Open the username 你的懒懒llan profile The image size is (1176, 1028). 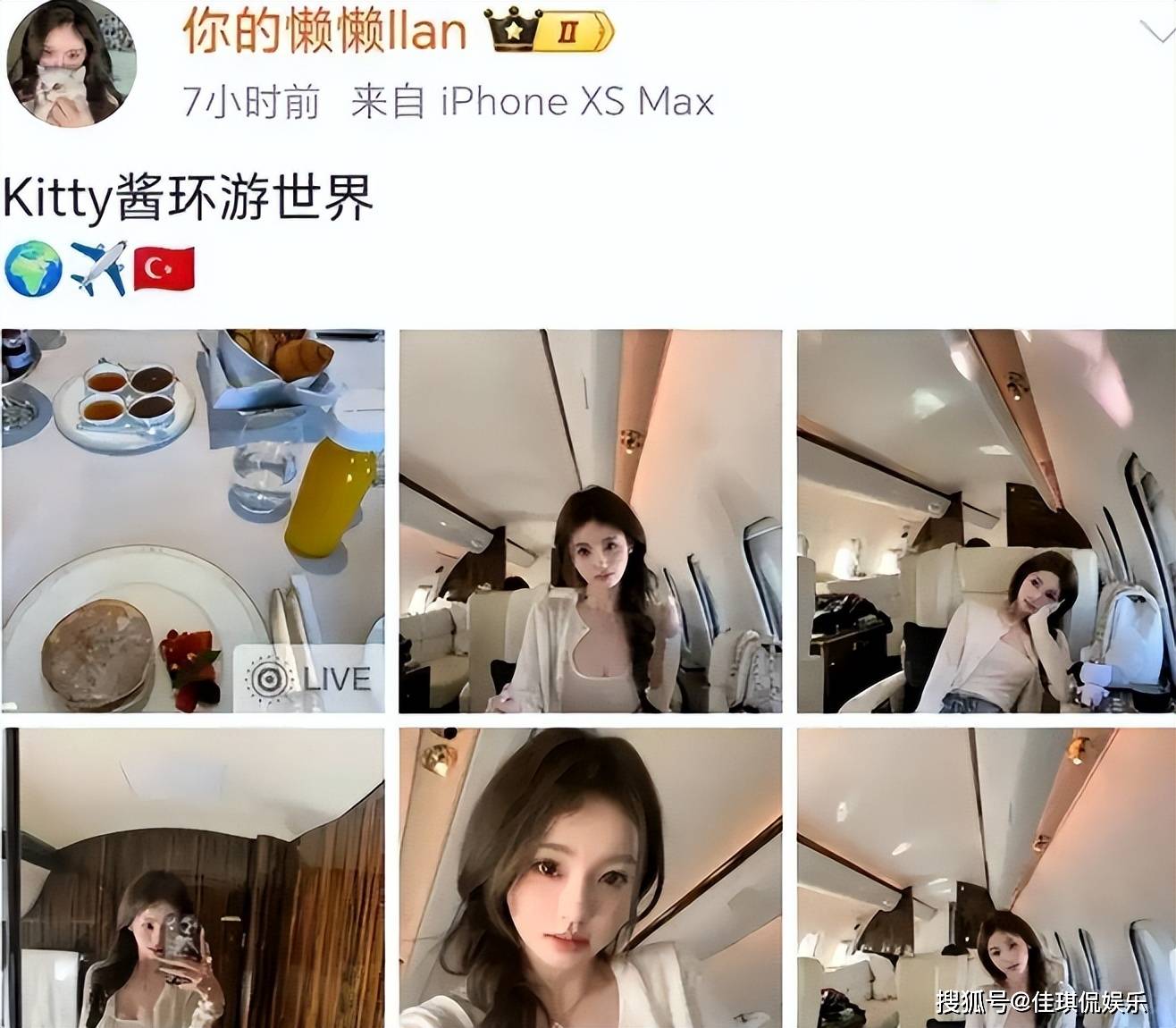pos(325,31)
